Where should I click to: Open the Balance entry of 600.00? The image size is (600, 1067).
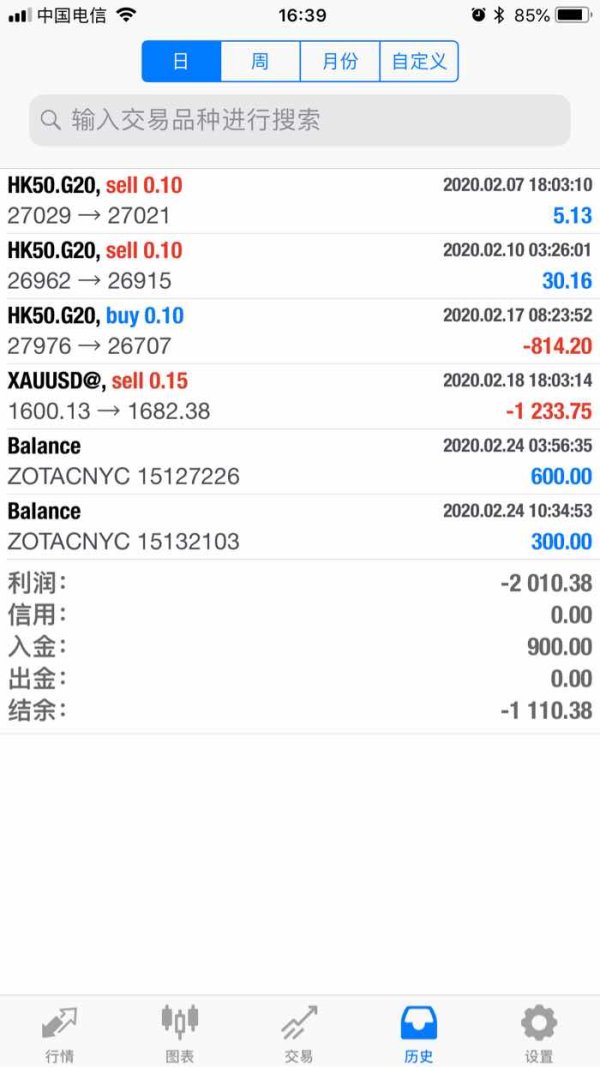(300, 461)
